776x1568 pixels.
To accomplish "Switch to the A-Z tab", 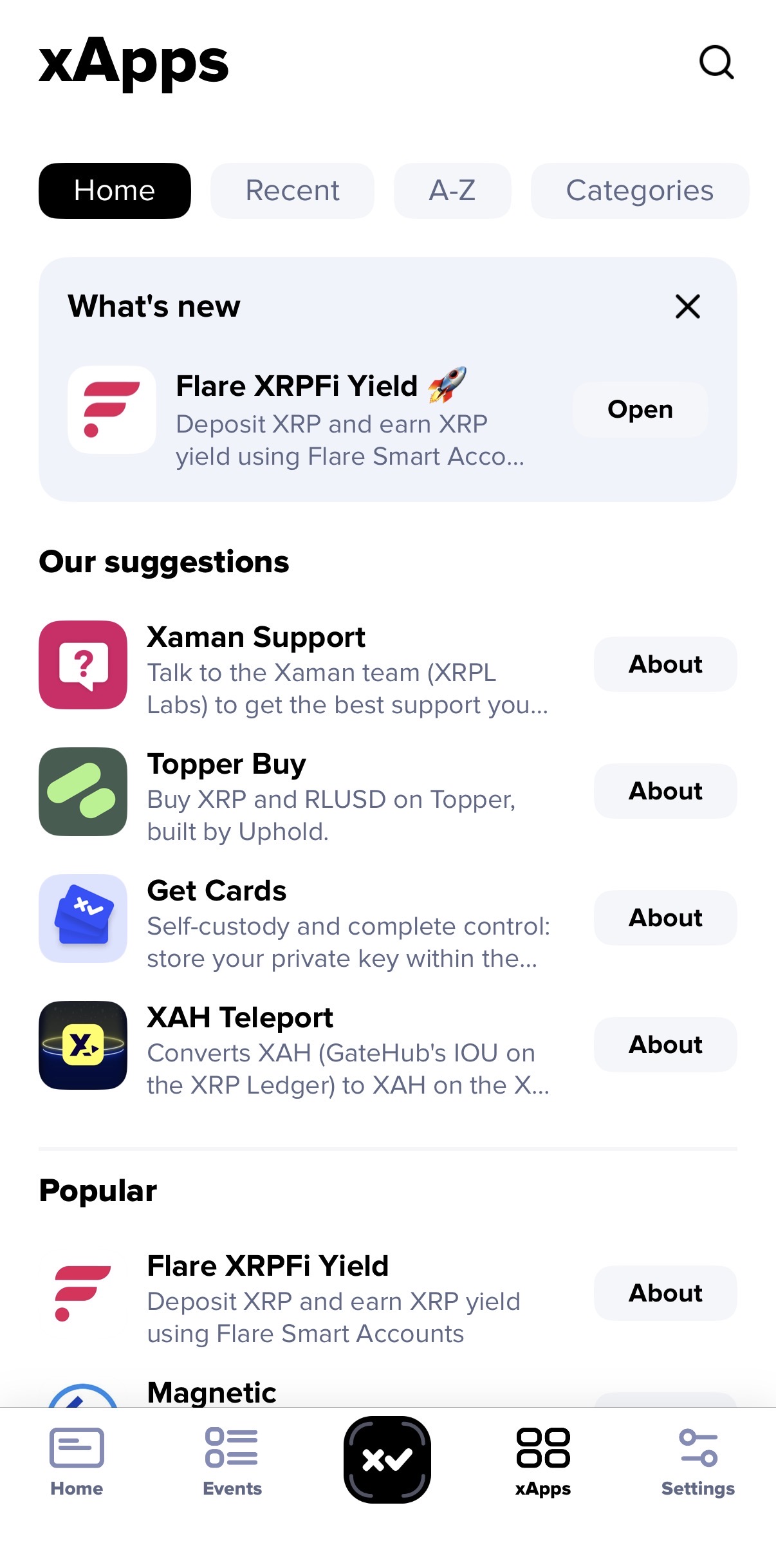I will (452, 191).
